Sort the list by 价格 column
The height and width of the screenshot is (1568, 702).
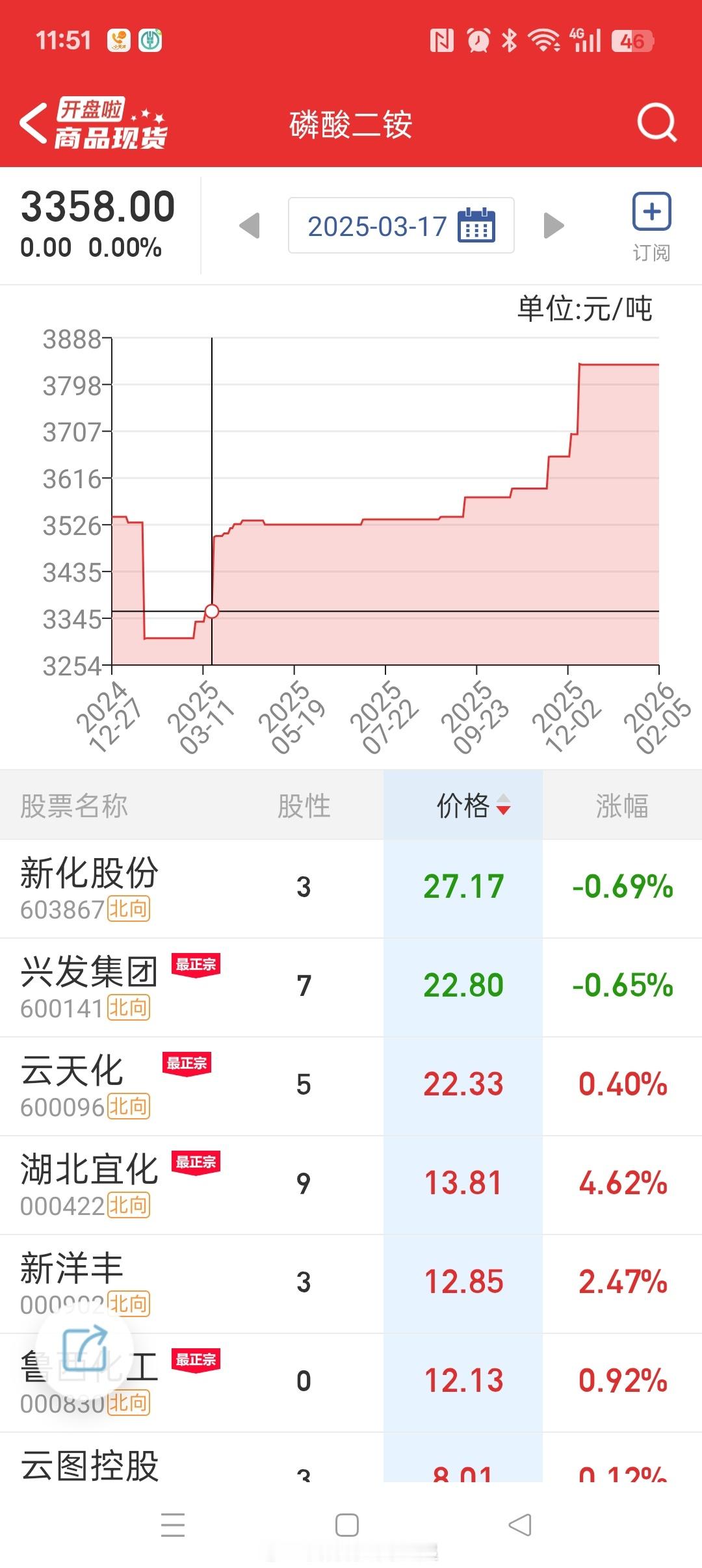(463, 805)
